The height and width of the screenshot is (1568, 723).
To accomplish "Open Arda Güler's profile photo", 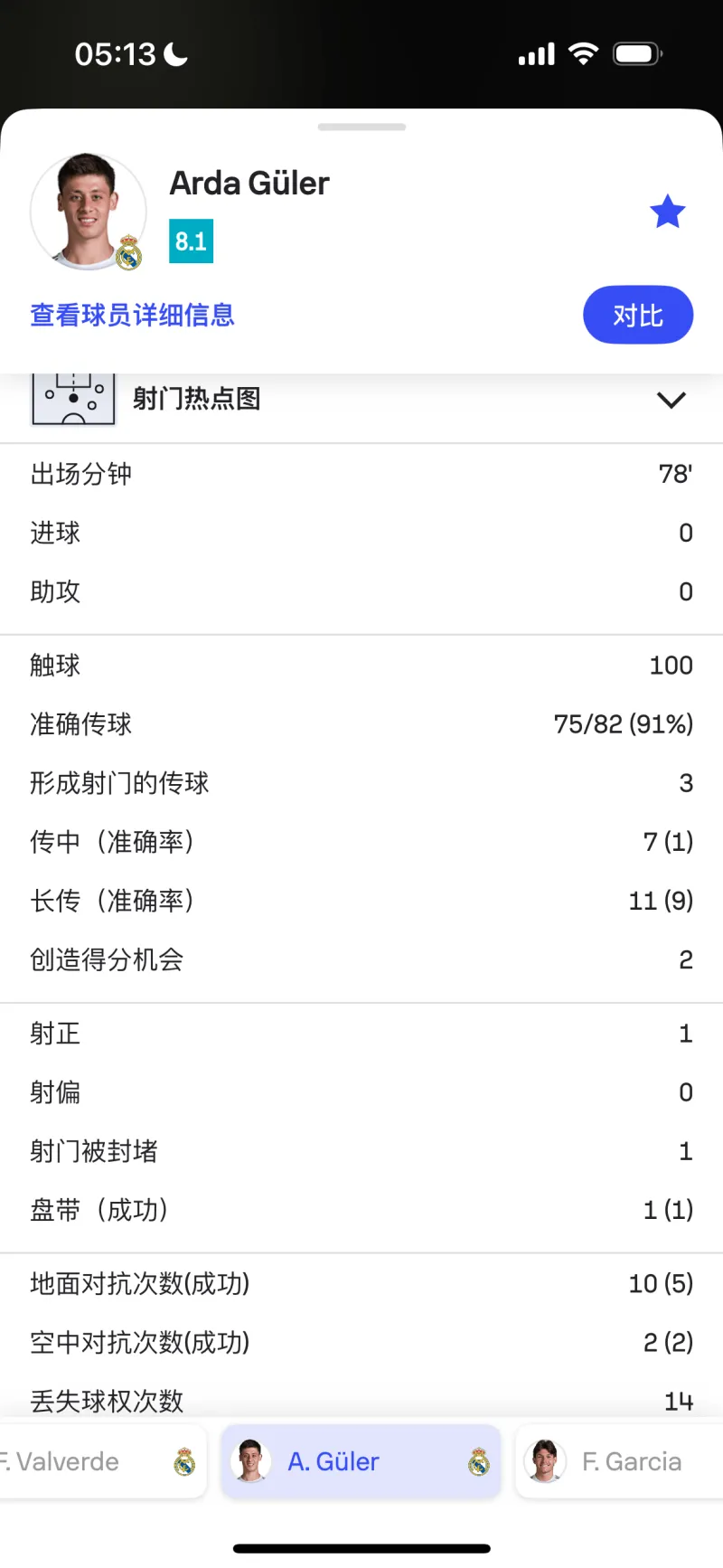I will pos(88,212).
